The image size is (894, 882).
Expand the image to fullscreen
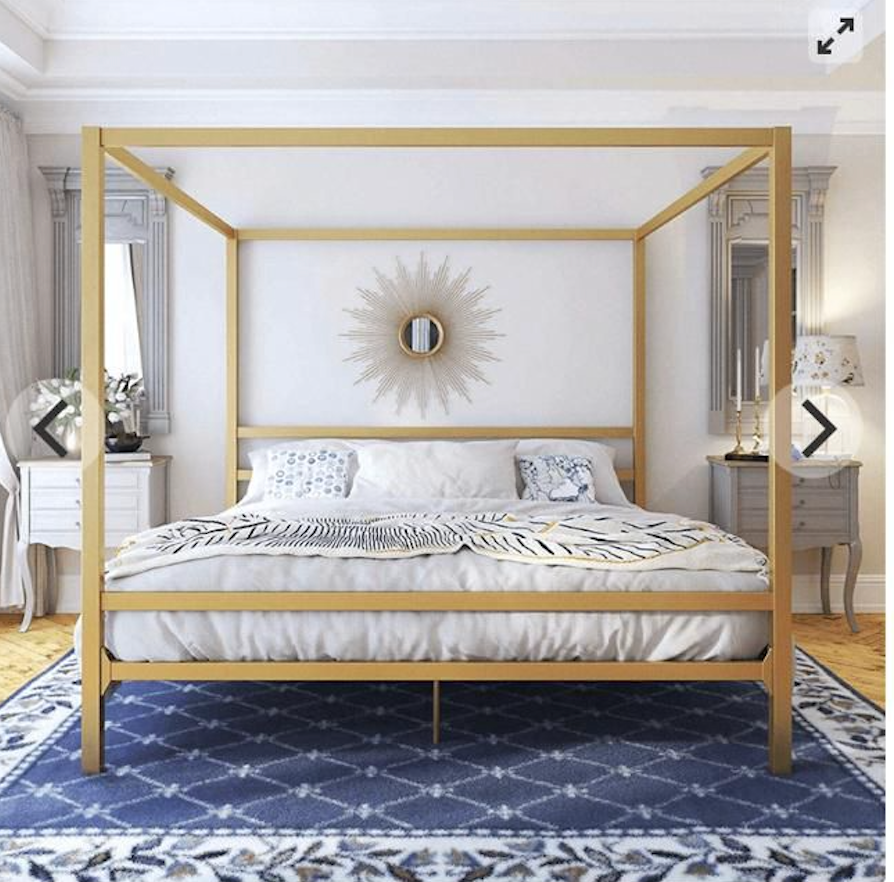[x=835, y=37]
